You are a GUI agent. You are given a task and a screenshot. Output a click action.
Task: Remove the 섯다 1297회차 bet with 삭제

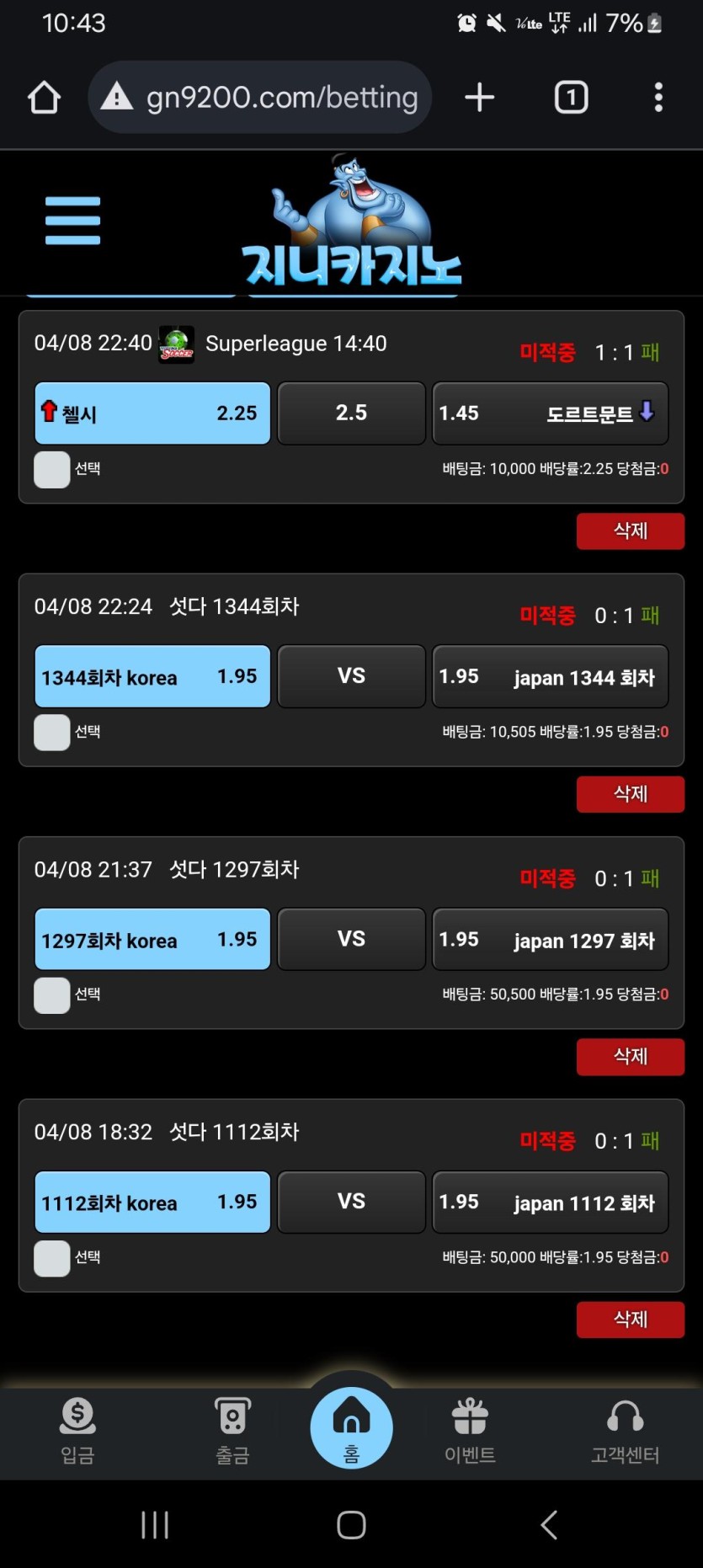pyautogui.click(x=630, y=1057)
